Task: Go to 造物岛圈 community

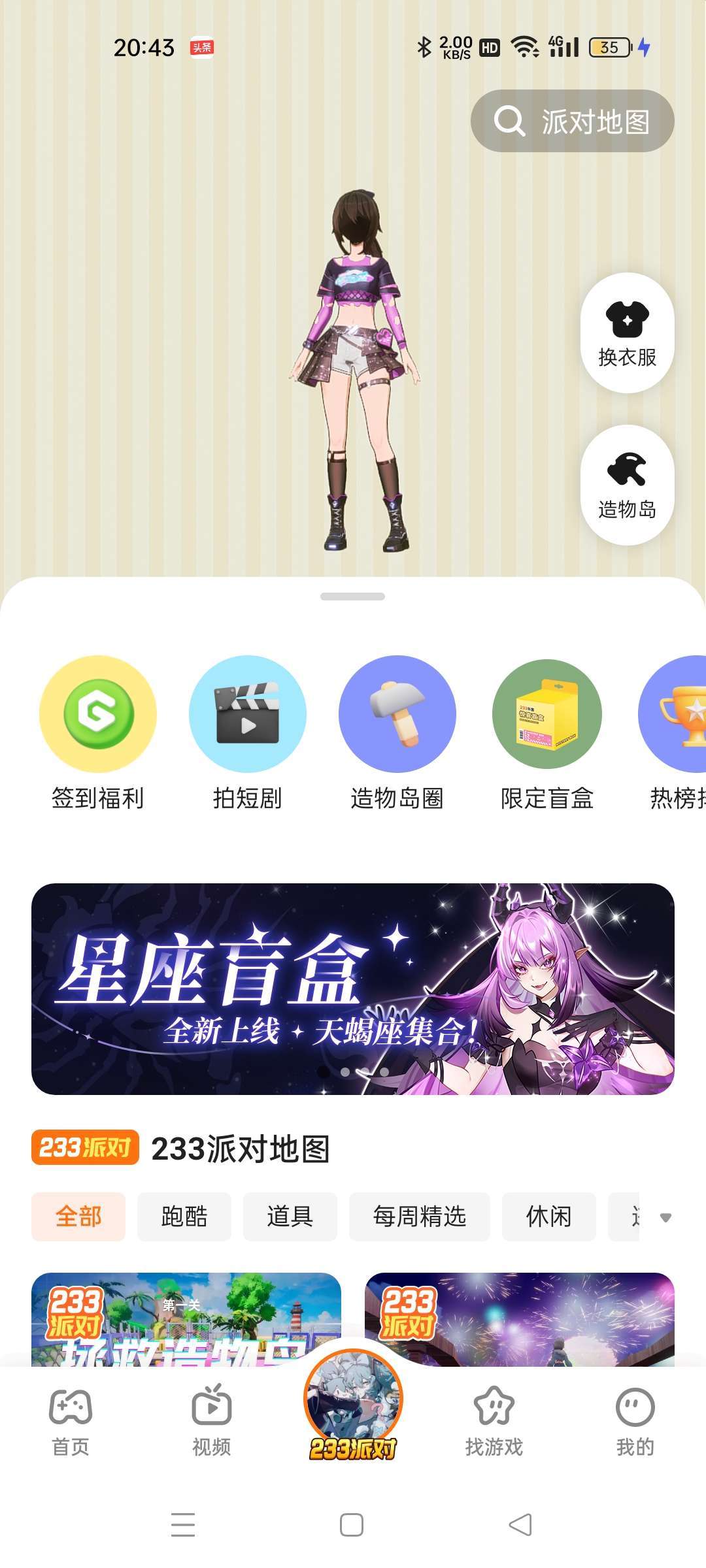Action: [x=397, y=732]
